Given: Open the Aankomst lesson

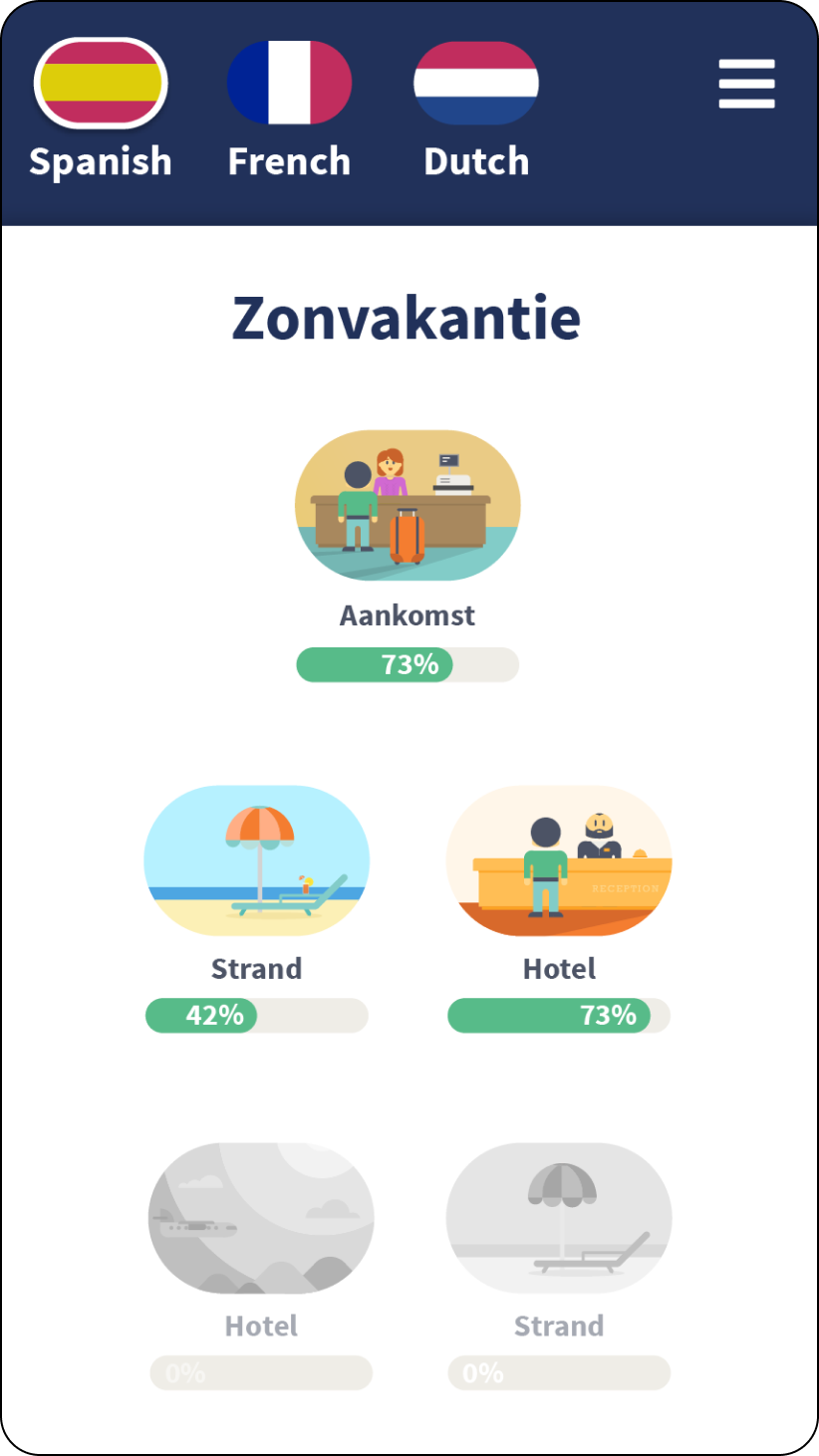Looking at the screenshot, I should (x=408, y=506).
